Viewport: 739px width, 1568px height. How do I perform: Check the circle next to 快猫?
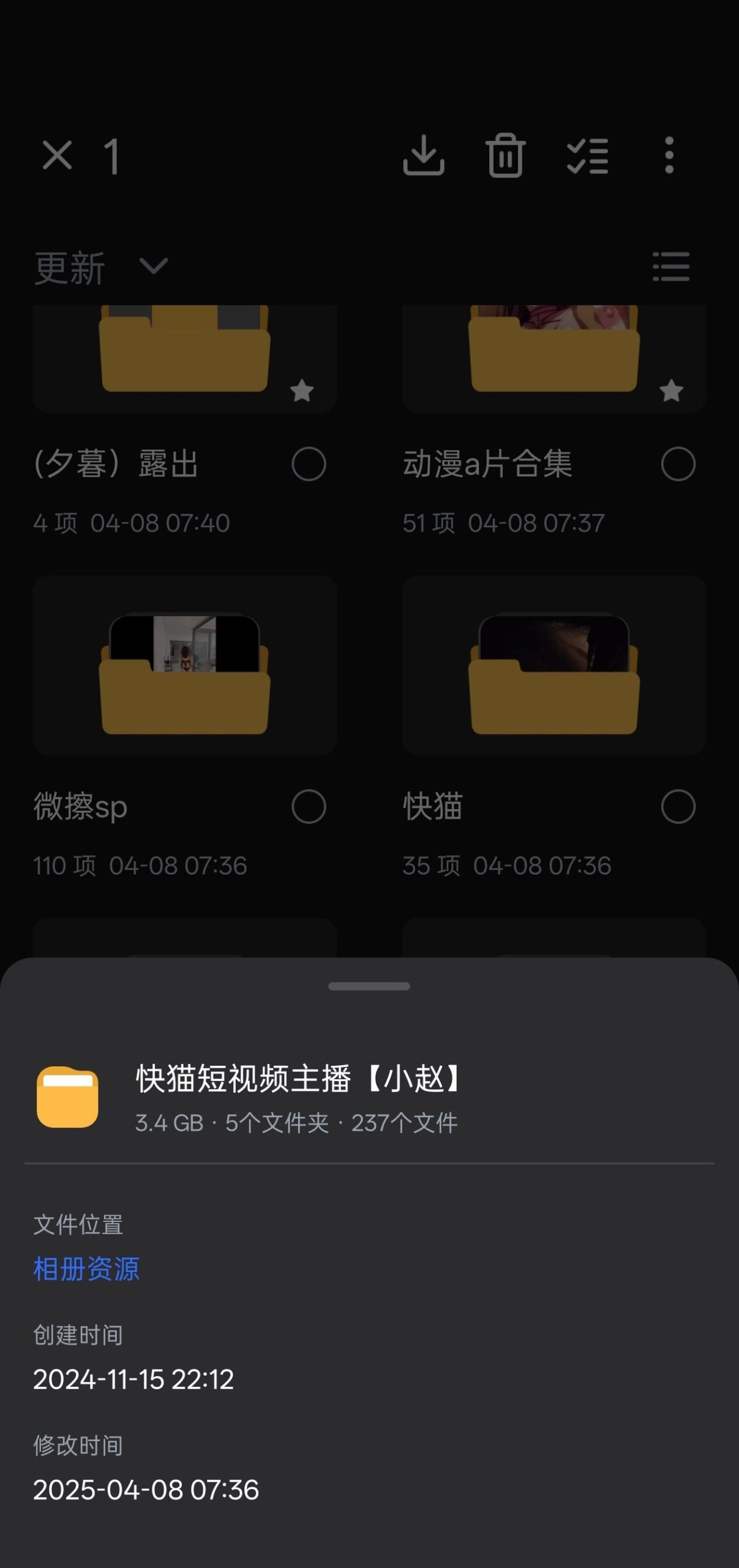tap(678, 806)
